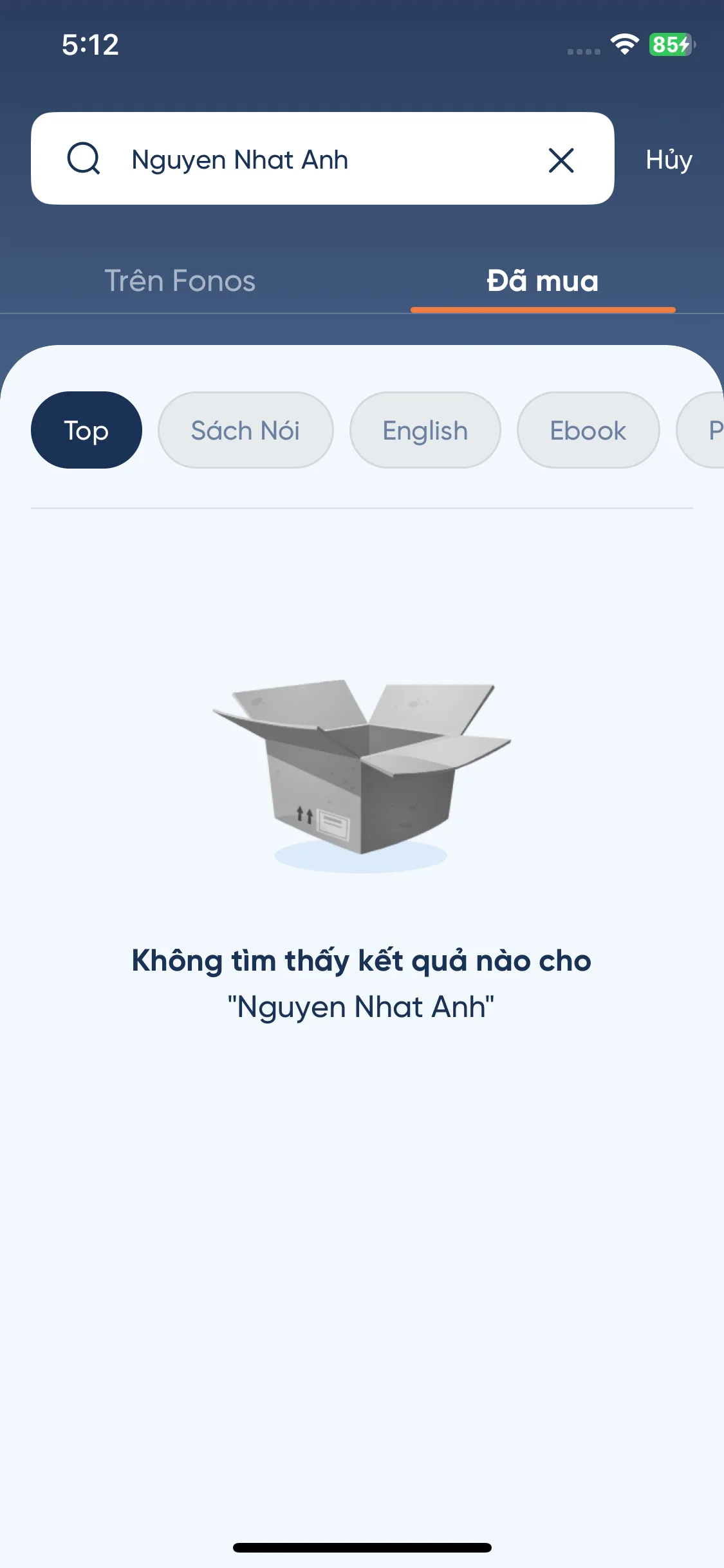Choose the English filter chip
This screenshot has height=1568, width=724.
pyautogui.click(x=425, y=430)
